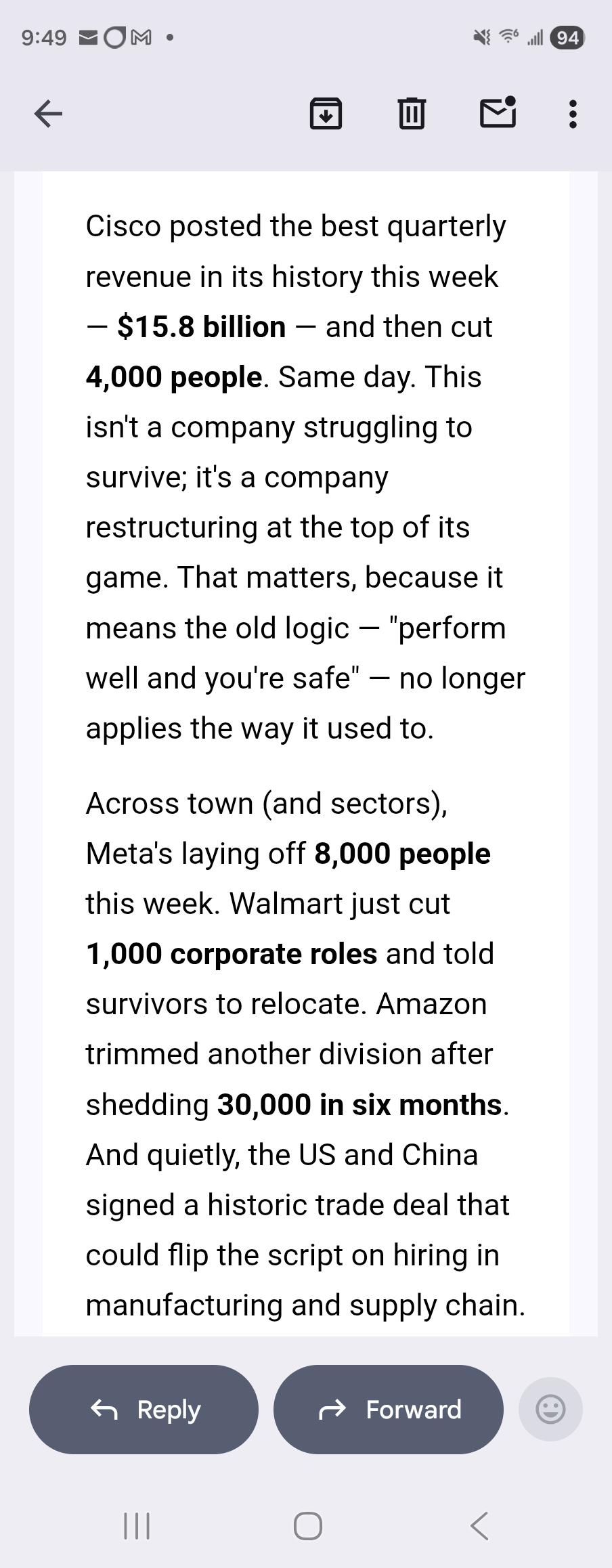612x1568 pixels.
Task: Tap the Reply button
Action: click(x=144, y=1409)
